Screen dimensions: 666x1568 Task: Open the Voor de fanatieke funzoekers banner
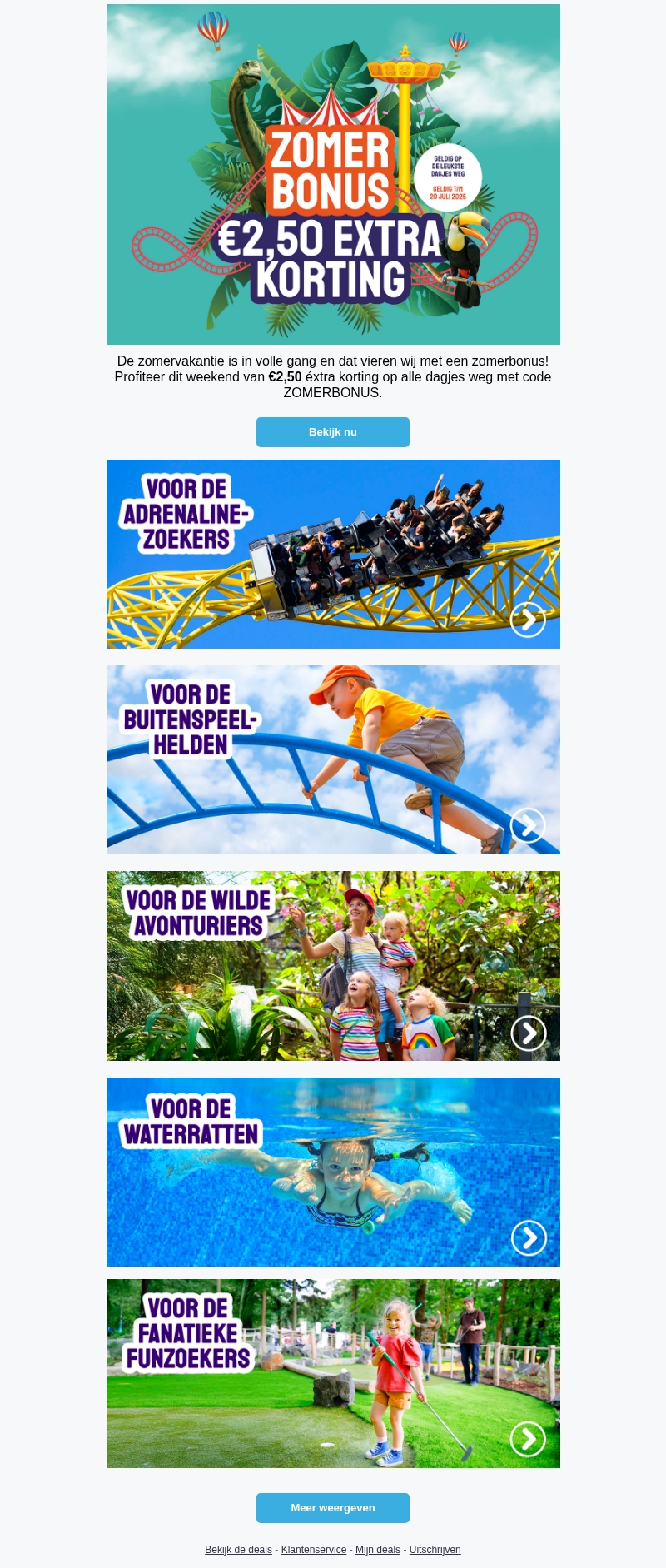click(x=333, y=1373)
